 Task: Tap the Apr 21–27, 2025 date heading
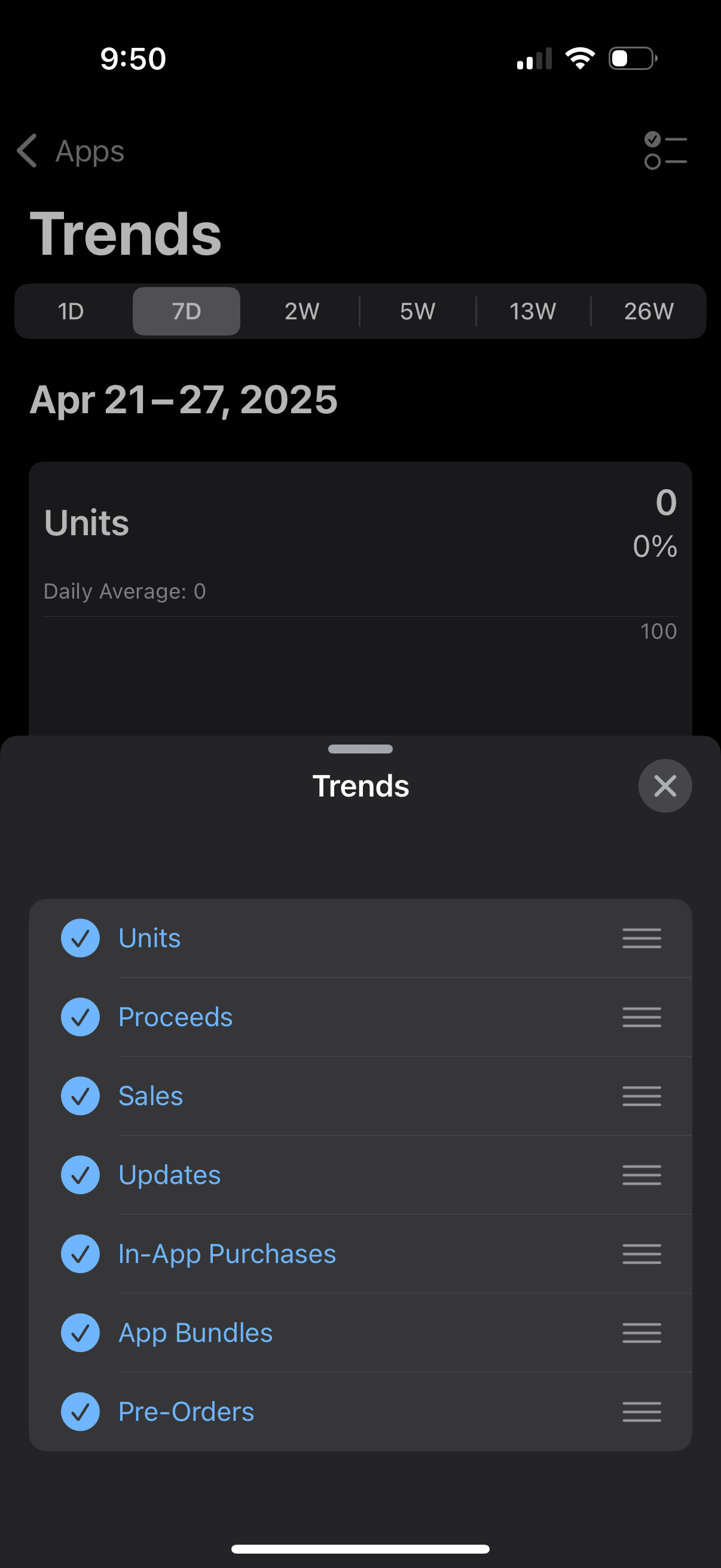(x=184, y=401)
